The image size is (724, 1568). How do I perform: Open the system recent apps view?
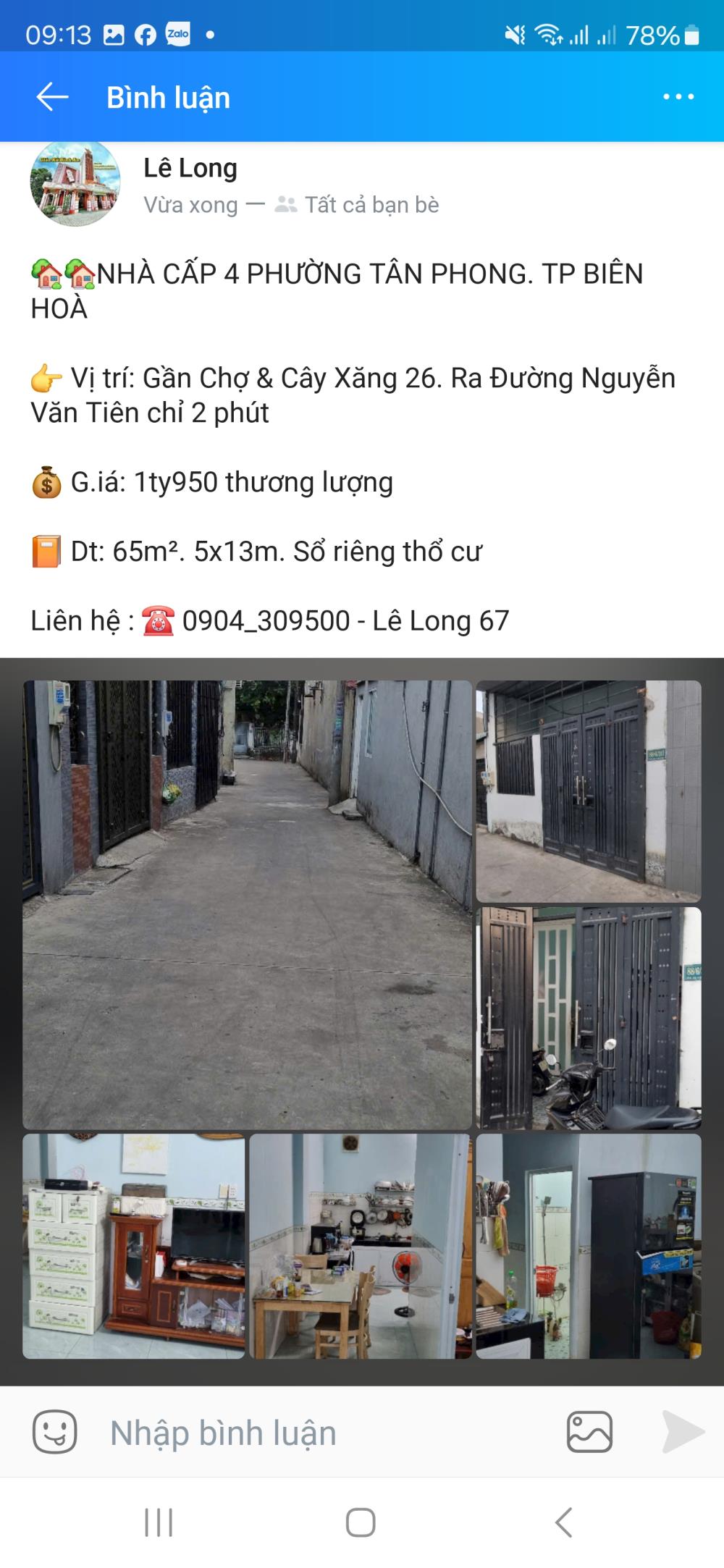[x=159, y=1522]
